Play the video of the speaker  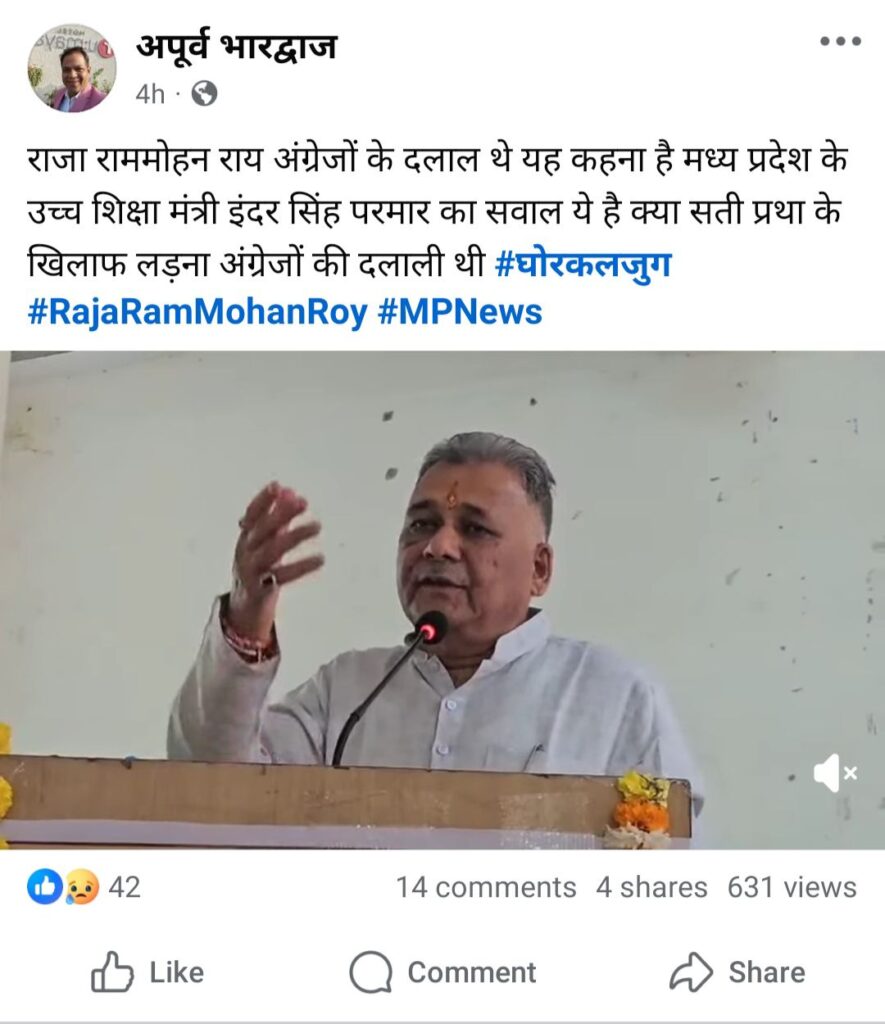[x=442, y=600]
